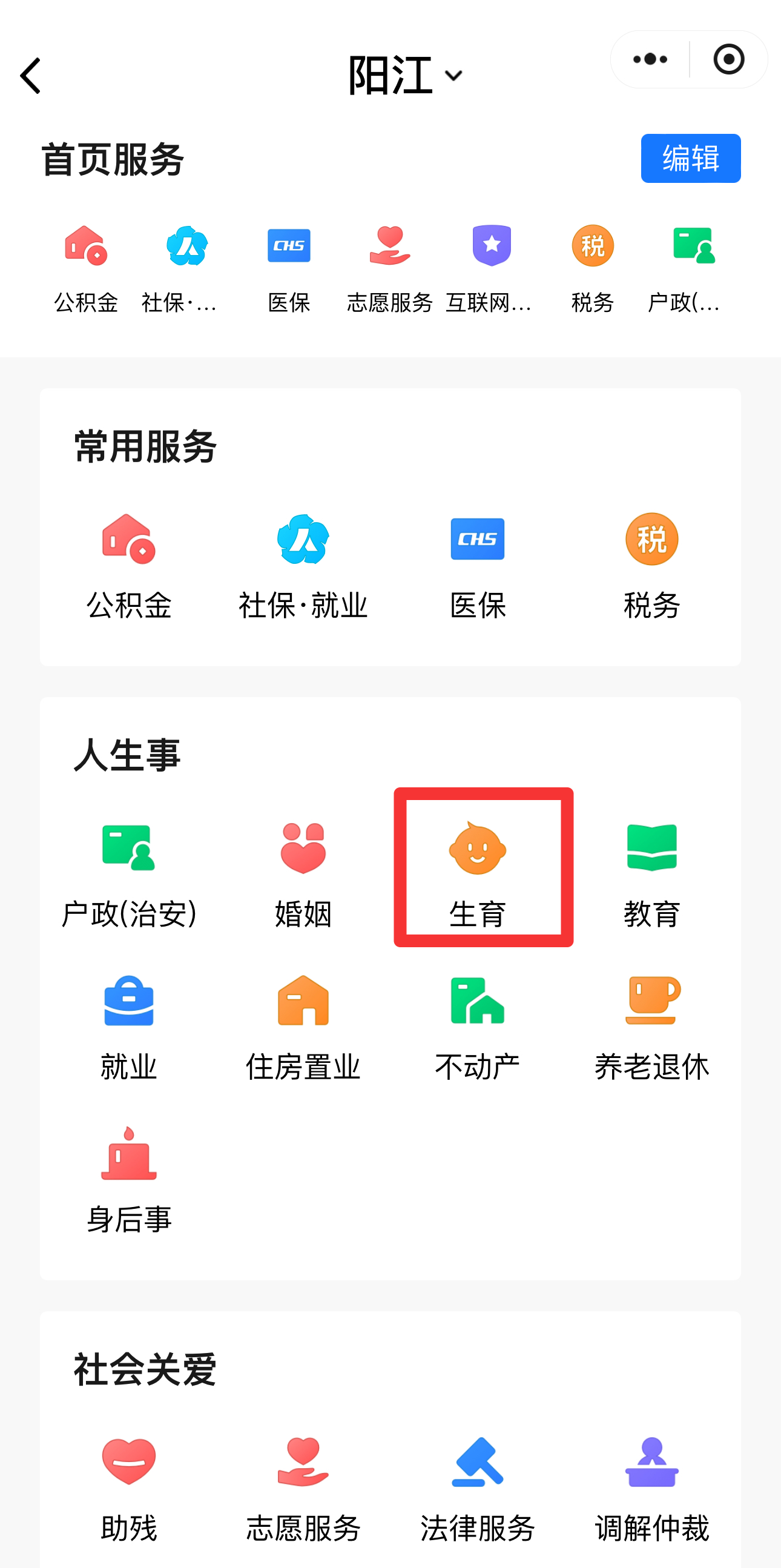781x1568 pixels.
Task: Open the mini-program more options menu
Action: point(650,59)
